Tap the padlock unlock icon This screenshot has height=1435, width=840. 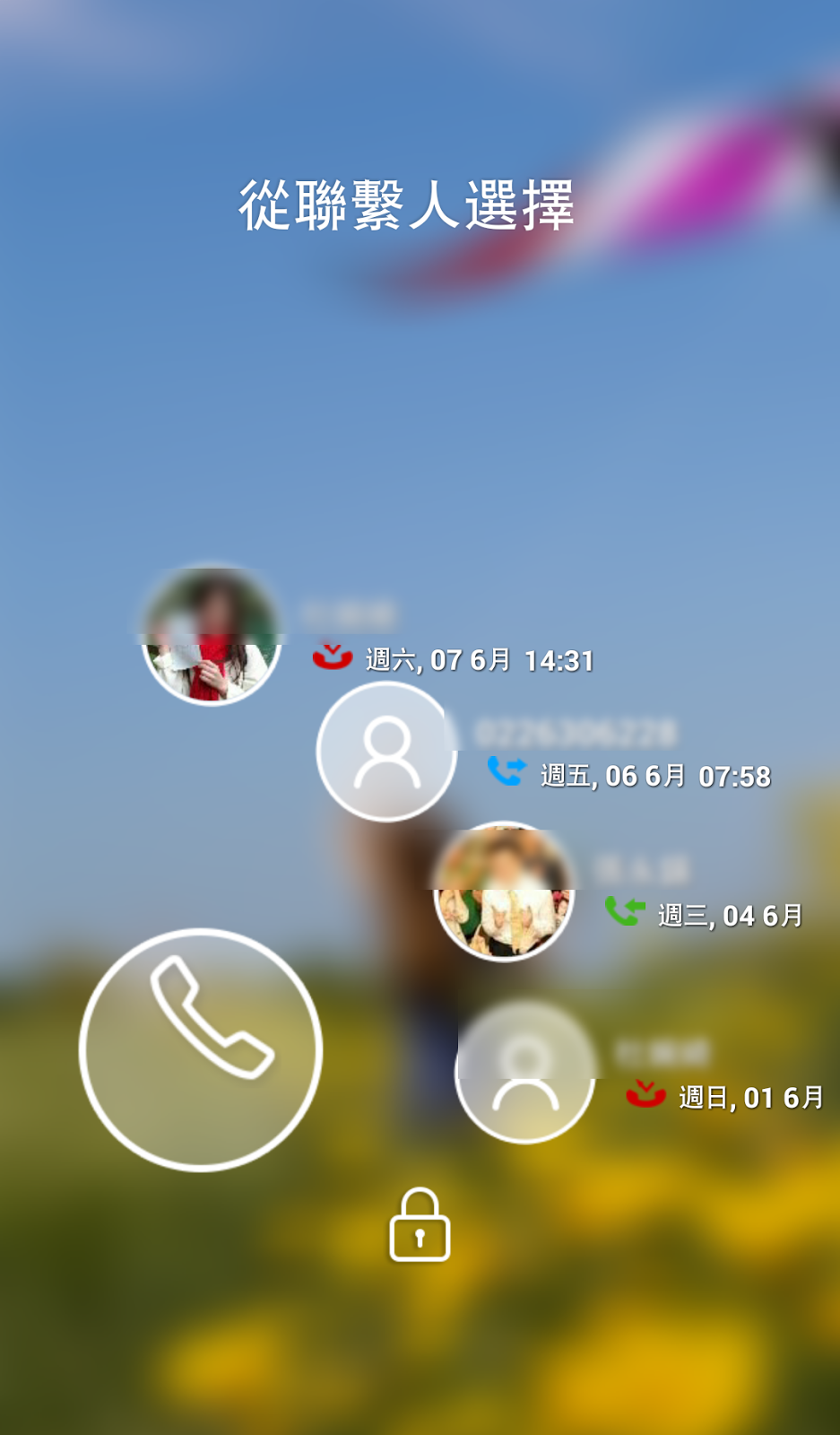click(x=420, y=1226)
